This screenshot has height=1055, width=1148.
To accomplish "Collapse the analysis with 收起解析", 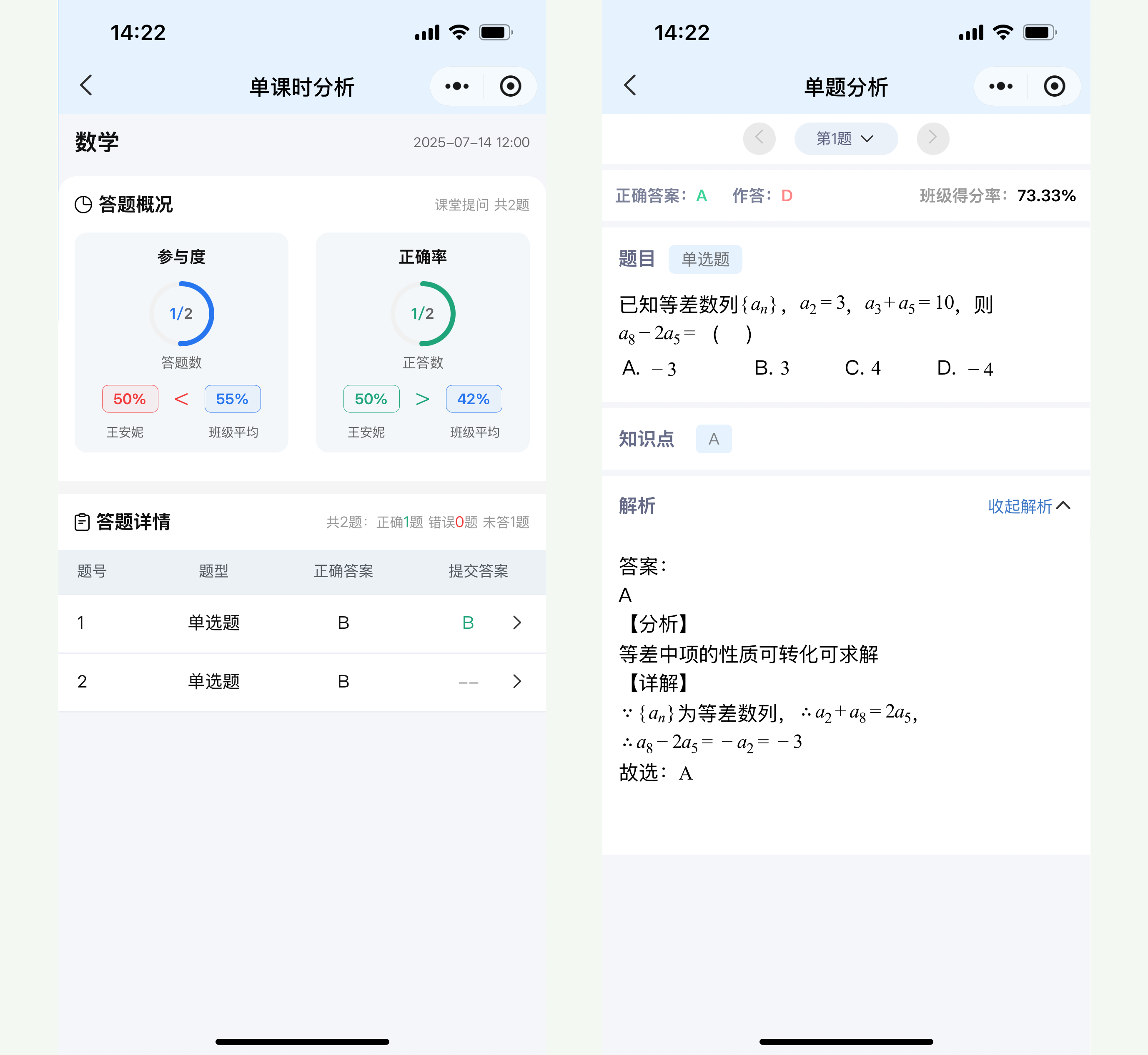I will [1029, 506].
